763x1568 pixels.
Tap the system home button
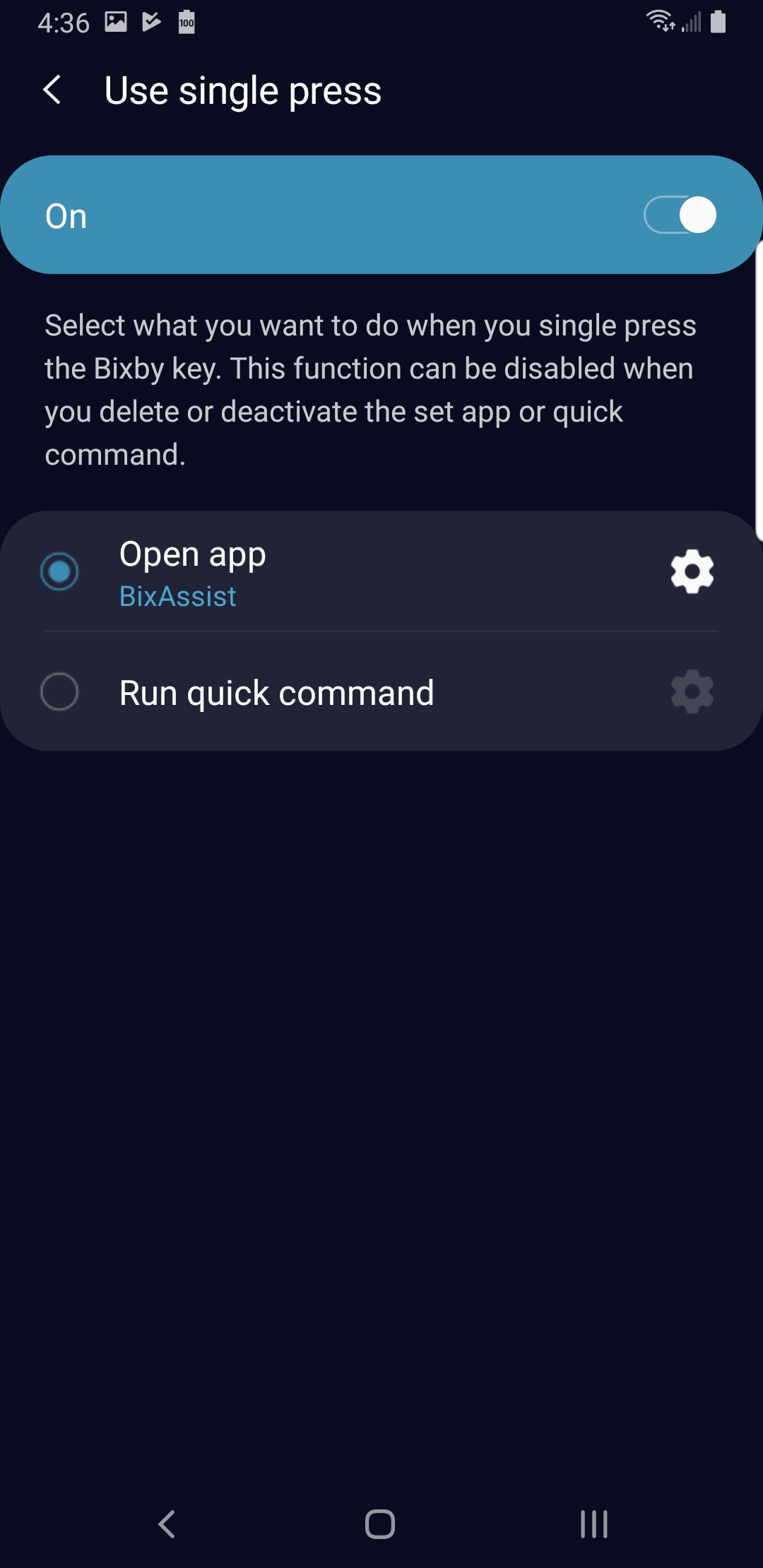pyautogui.click(x=380, y=1524)
